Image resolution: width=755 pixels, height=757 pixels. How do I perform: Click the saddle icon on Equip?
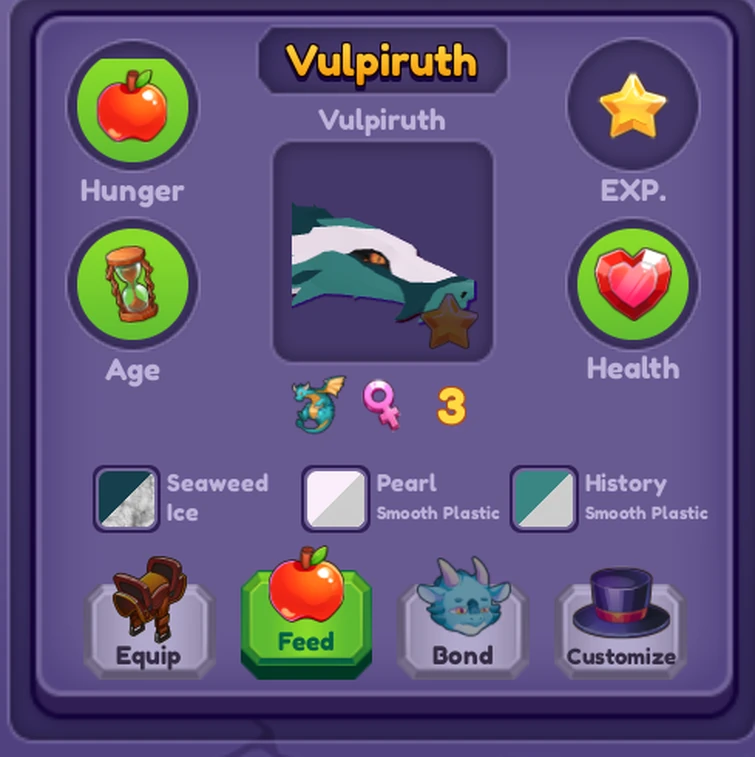pos(148,597)
